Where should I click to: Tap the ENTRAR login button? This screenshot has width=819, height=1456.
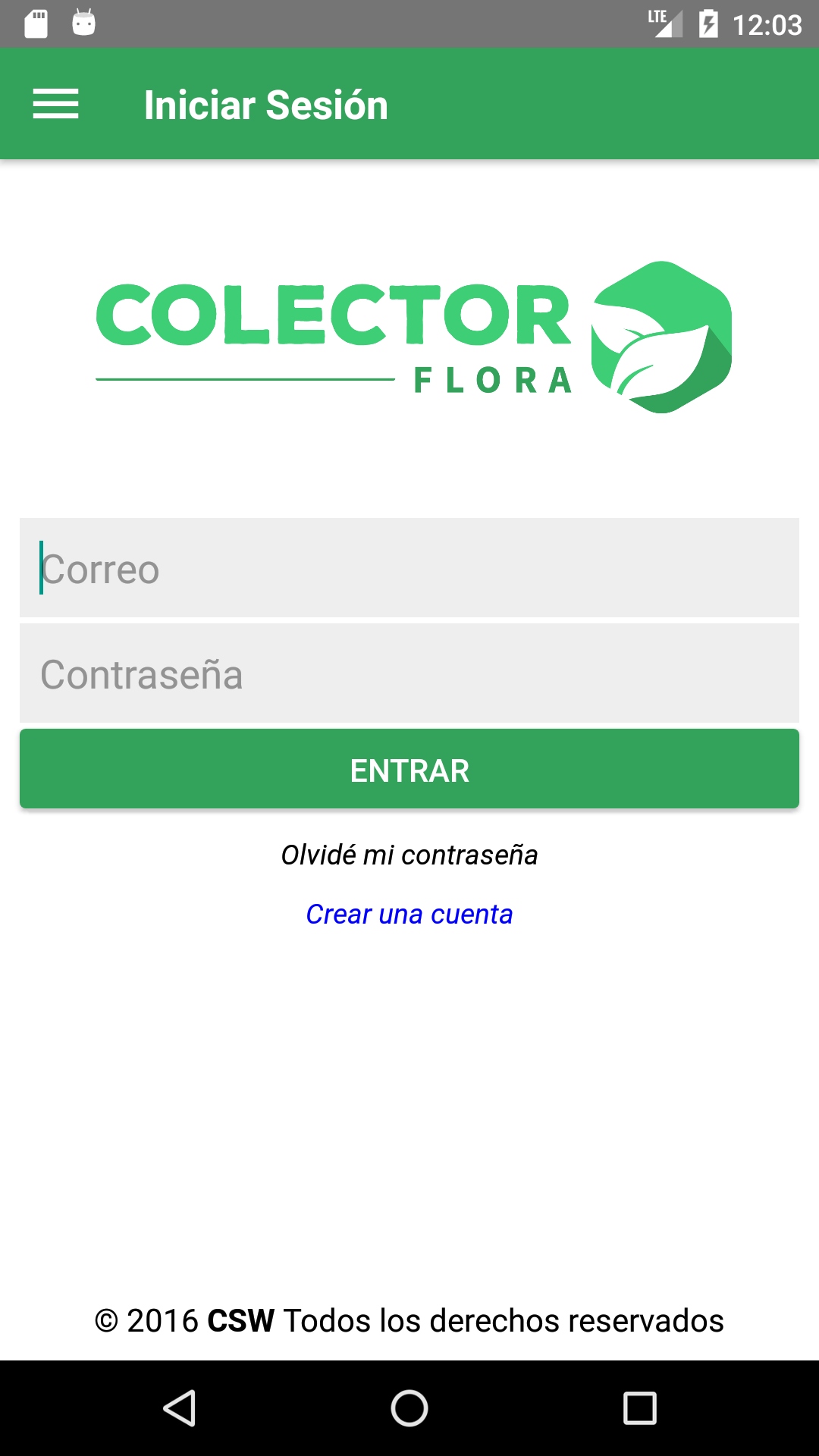pyautogui.click(x=409, y=769)
